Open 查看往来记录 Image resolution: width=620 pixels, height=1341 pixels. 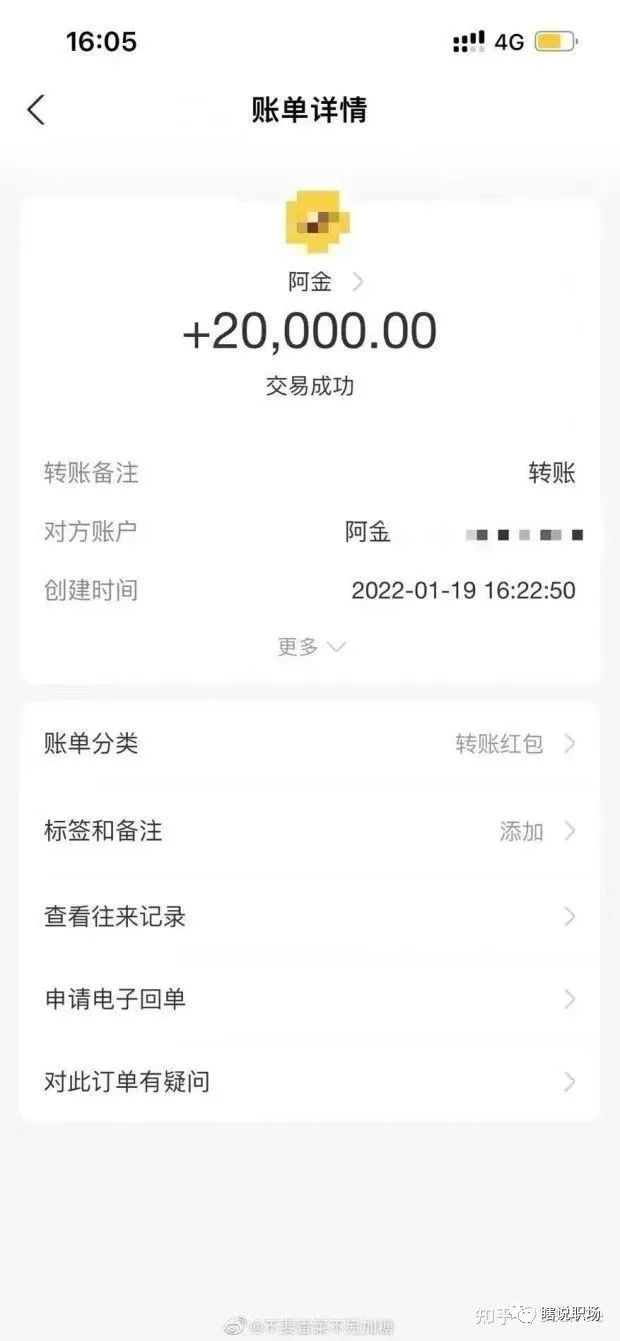(x=310, y=917)
